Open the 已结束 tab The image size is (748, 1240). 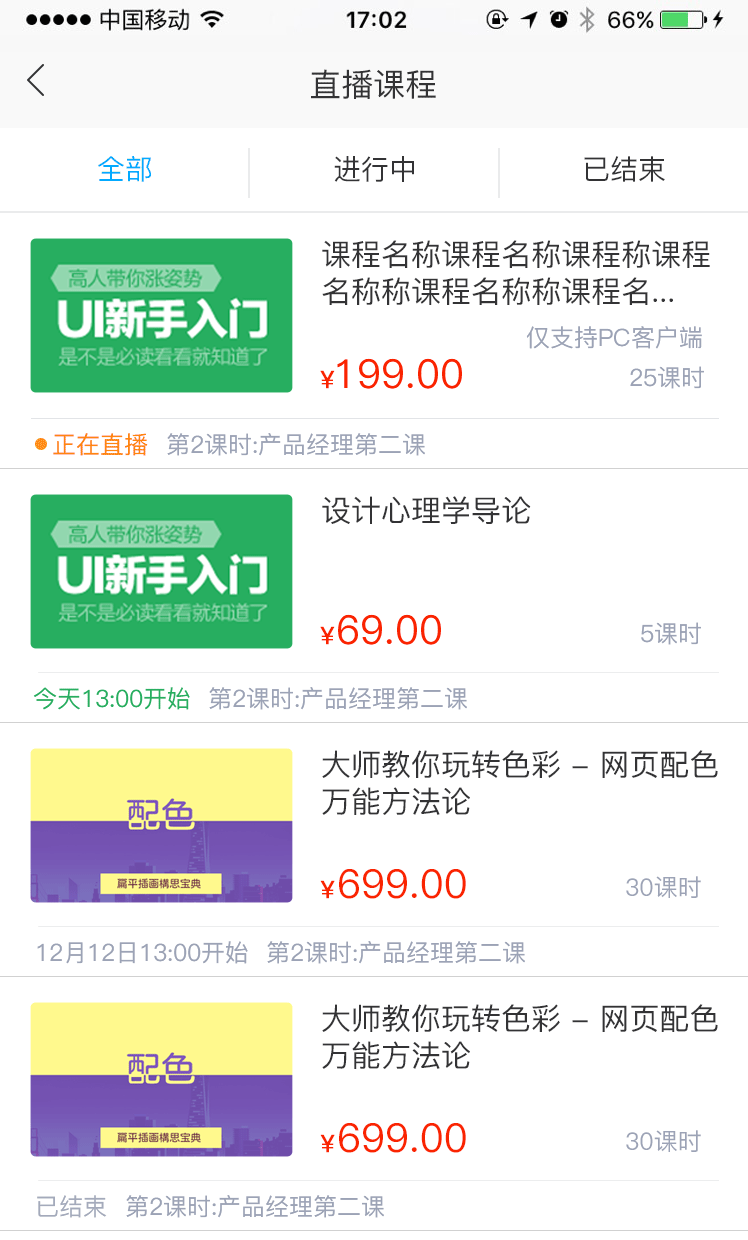coord(623,170)
